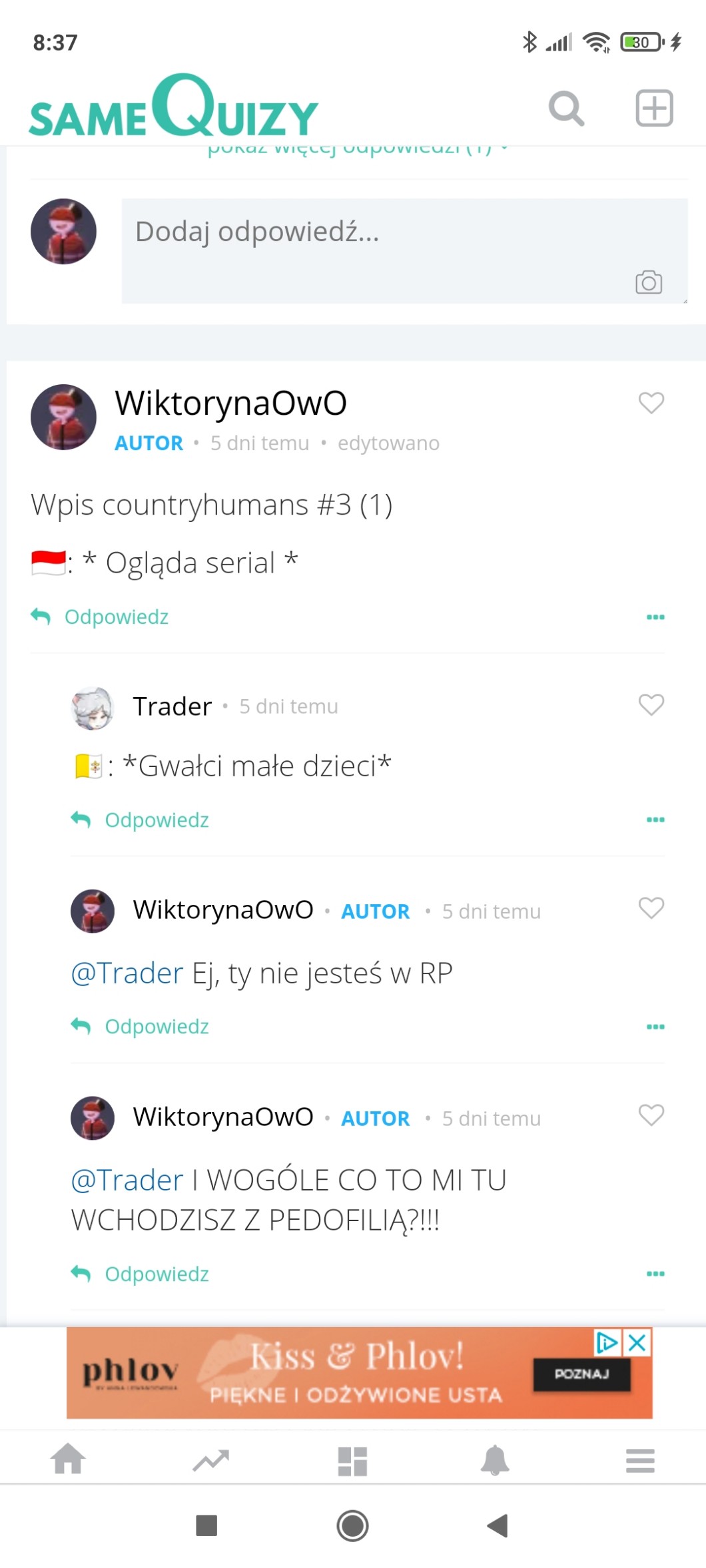Open options for the Wpis countryhumans post

(x=655, y=617)
